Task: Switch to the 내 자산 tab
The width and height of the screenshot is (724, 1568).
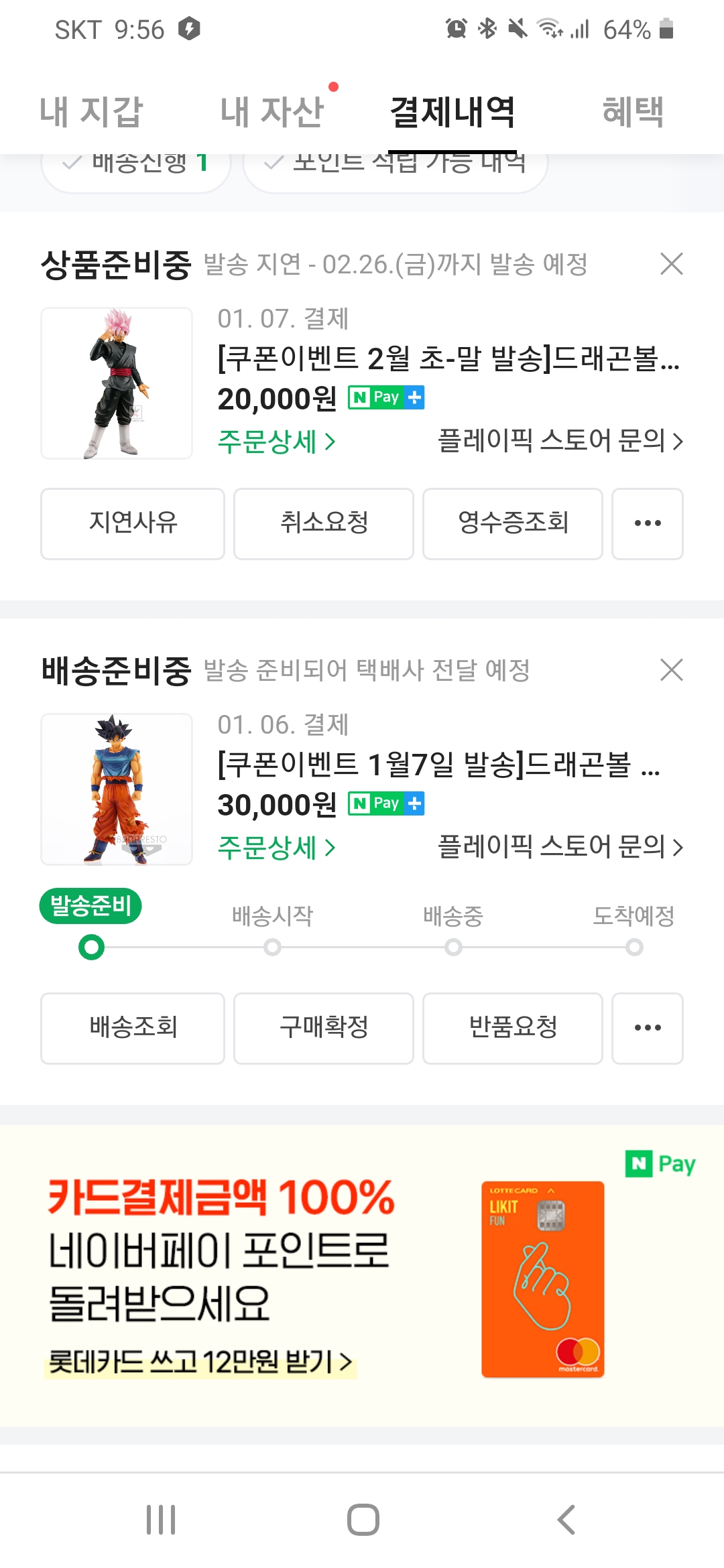Action: (272, 111)
